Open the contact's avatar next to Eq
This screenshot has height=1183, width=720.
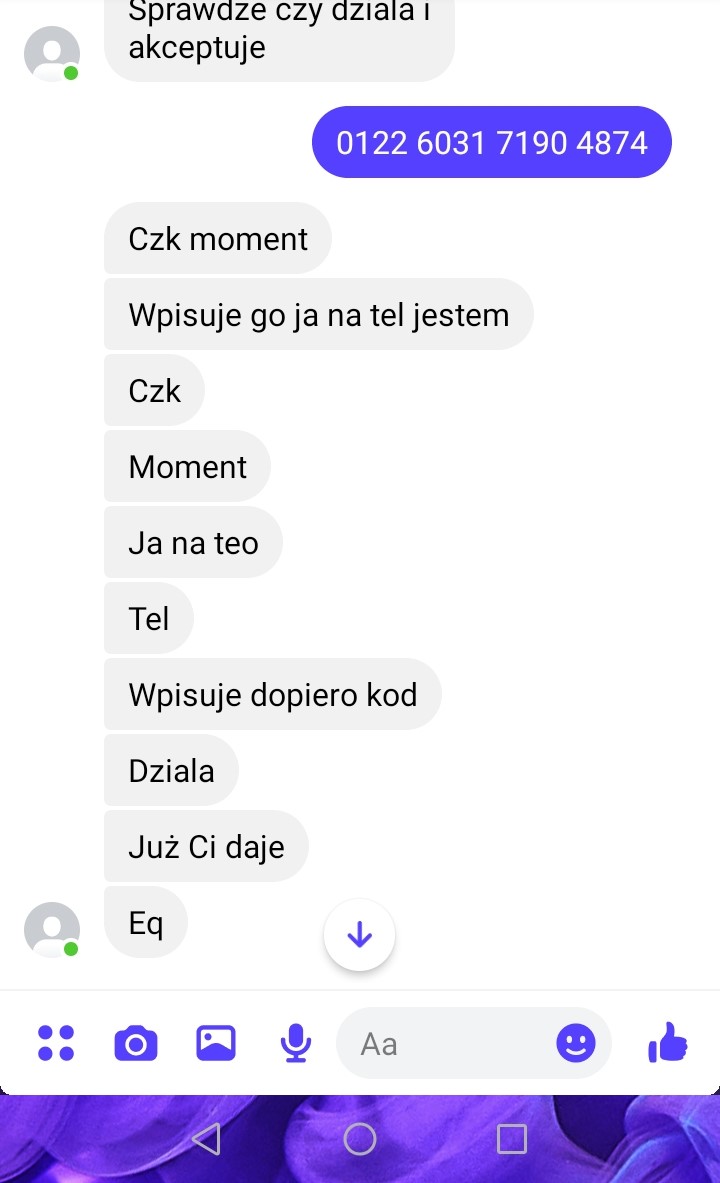click(52, 930)
